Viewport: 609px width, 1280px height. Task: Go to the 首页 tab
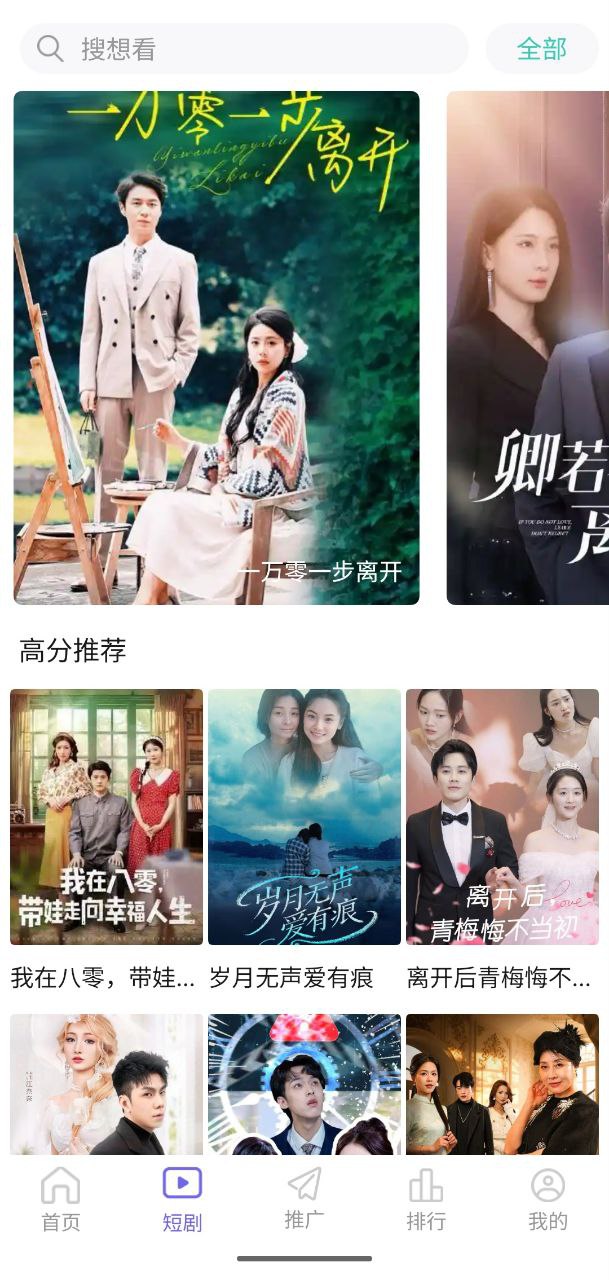pyautogui.click(x=60, y=1199)
